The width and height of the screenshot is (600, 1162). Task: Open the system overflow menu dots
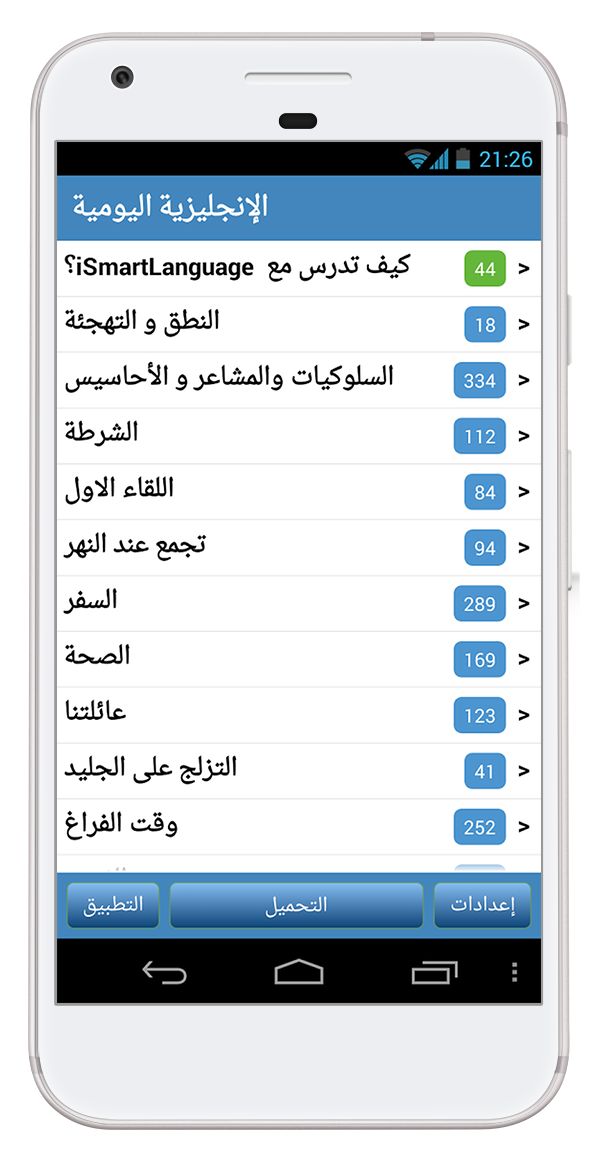coord(515,972)
